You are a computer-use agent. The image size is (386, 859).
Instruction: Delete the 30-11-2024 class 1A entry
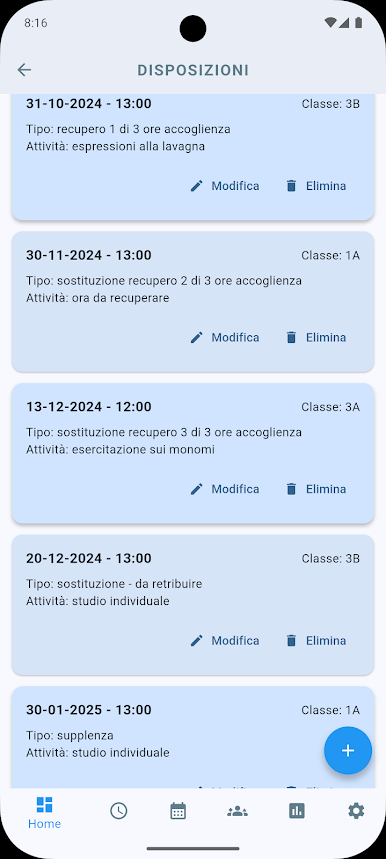316,337
